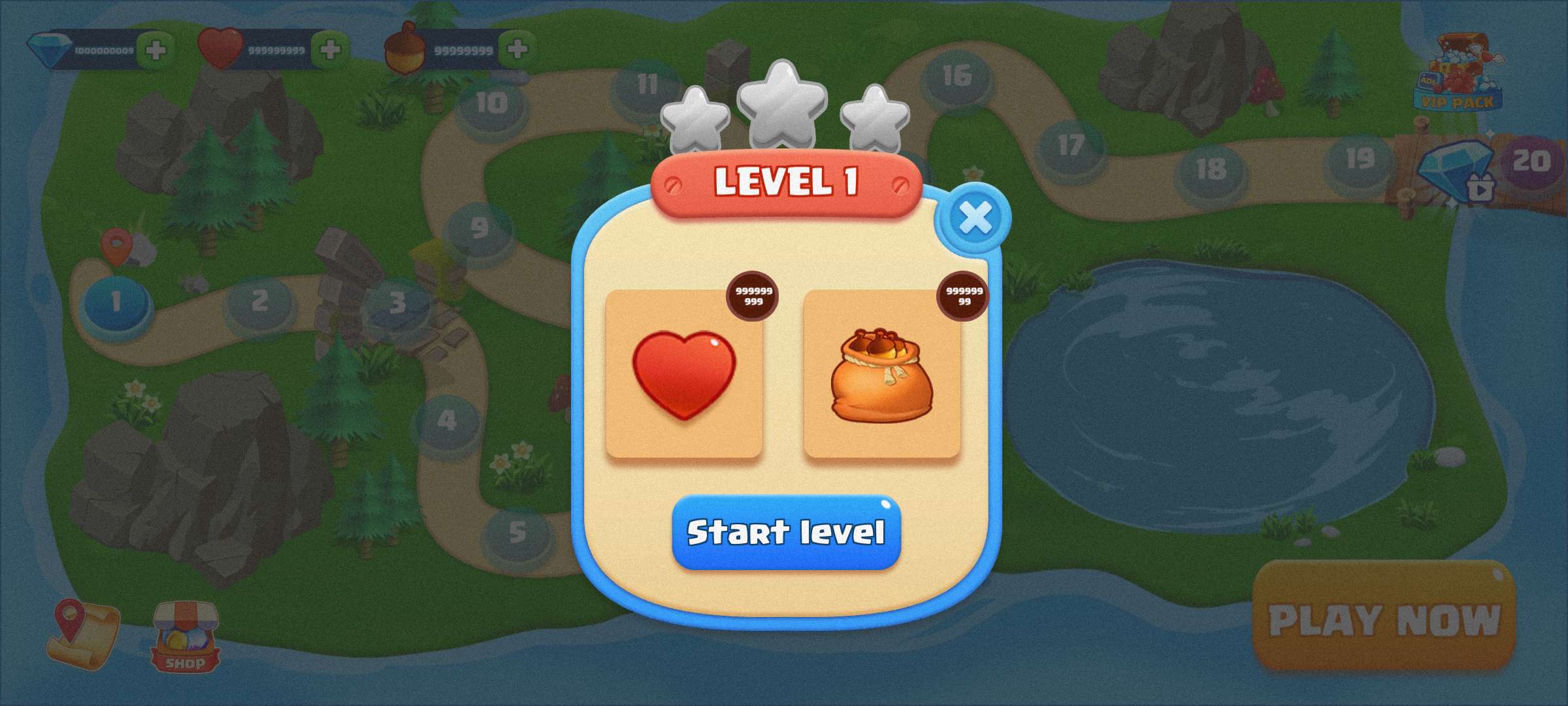Close the Level 1 dialog
Image resolution: width=1568 pixels, height=706 pixels.
[975, 218]
